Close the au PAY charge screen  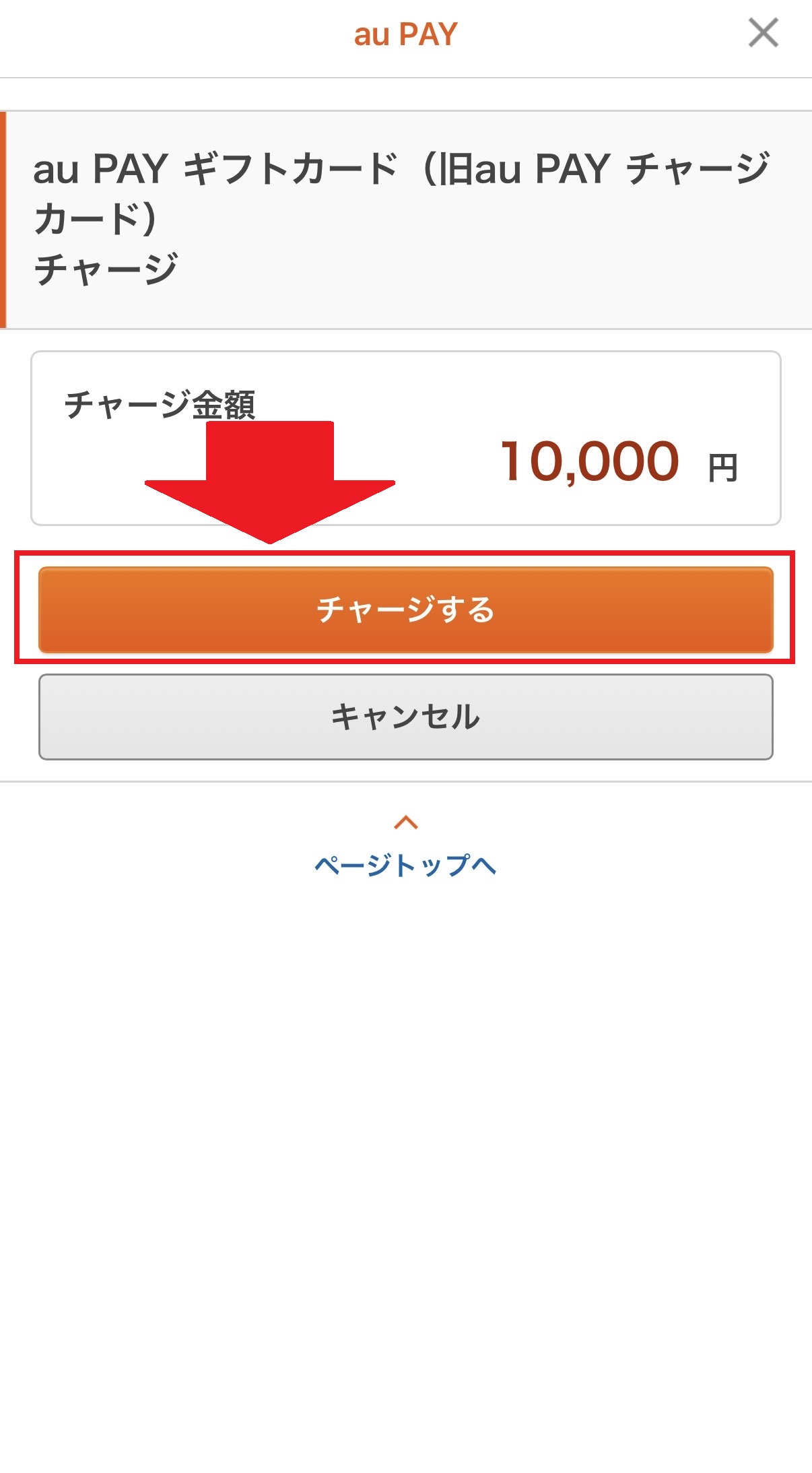click(763, 33)
